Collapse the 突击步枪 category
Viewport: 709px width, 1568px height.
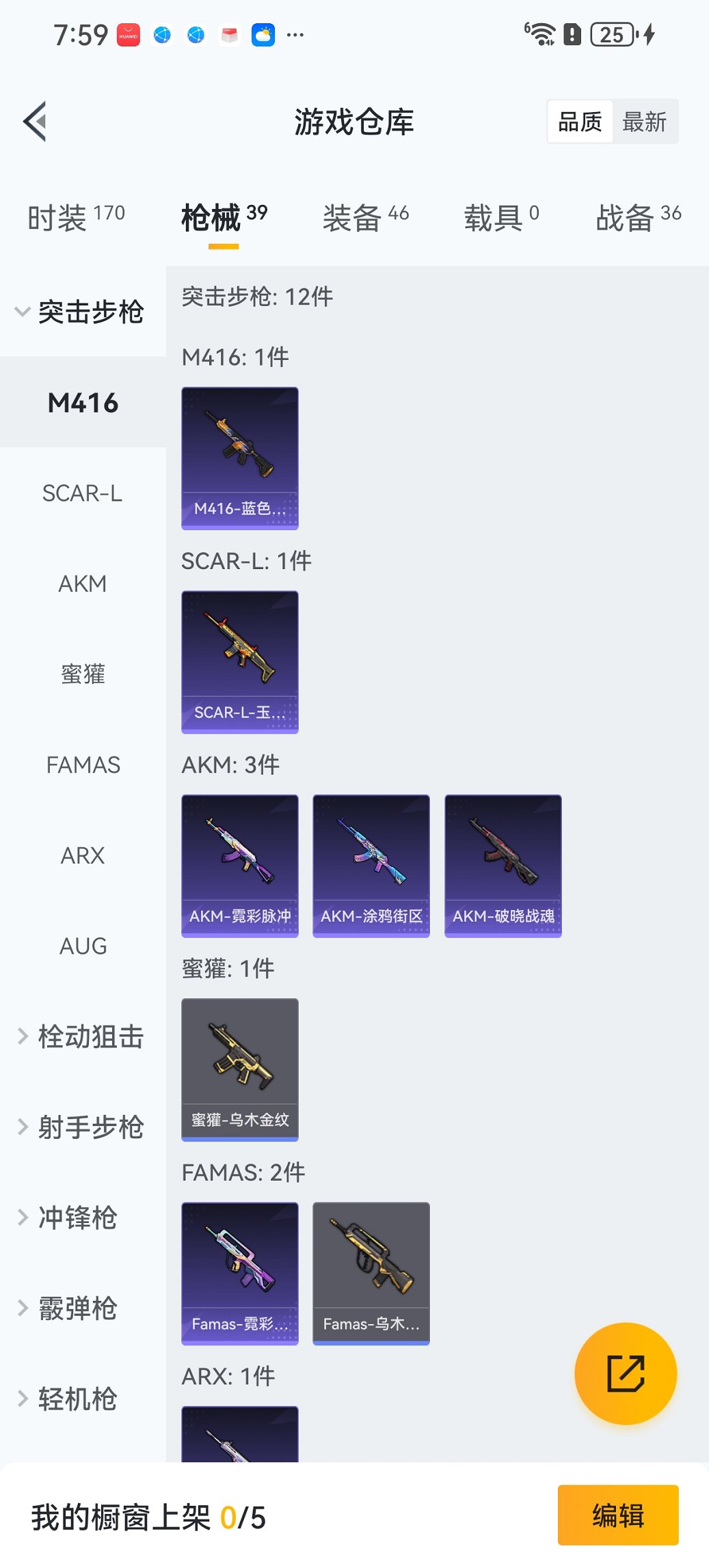click(x=82, y=312)
